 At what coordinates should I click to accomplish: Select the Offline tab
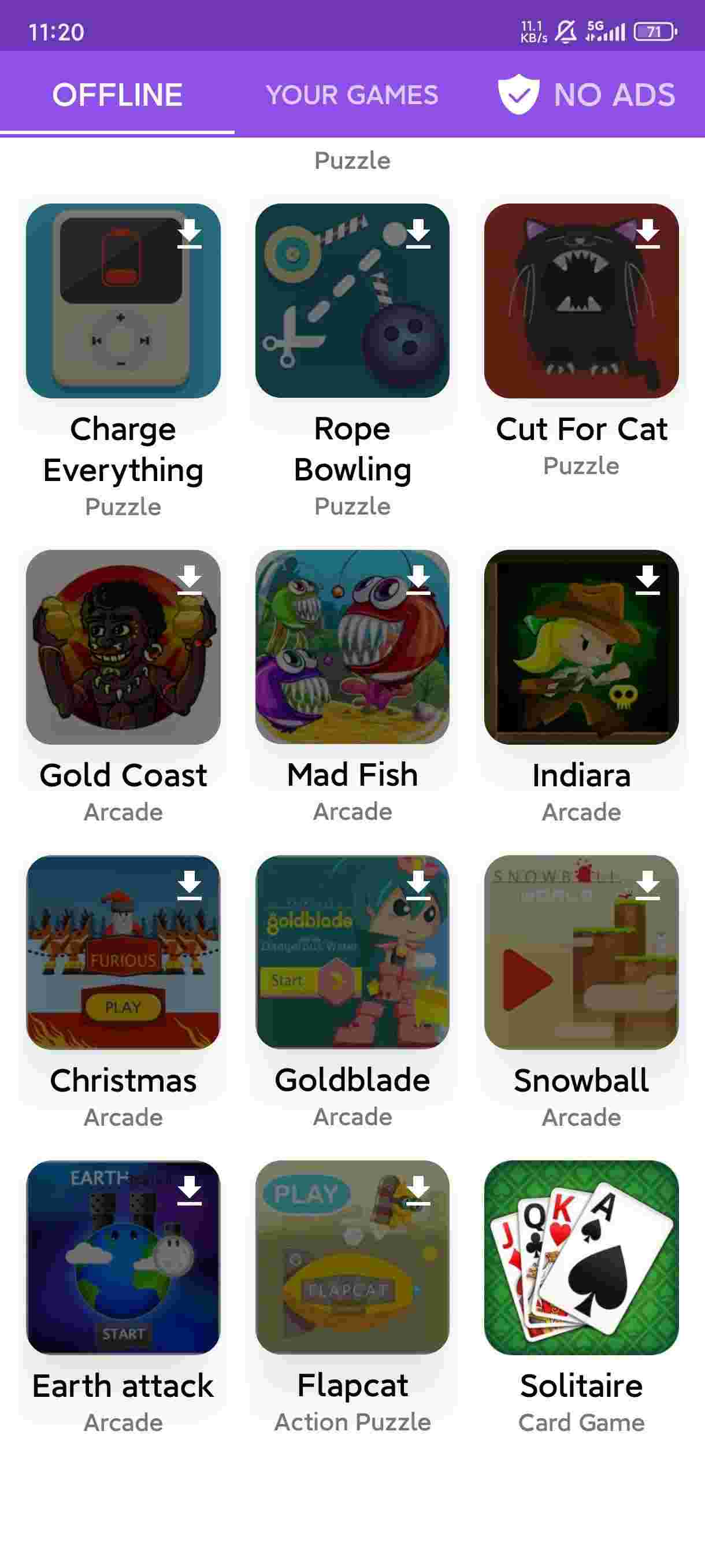point(117,95)
